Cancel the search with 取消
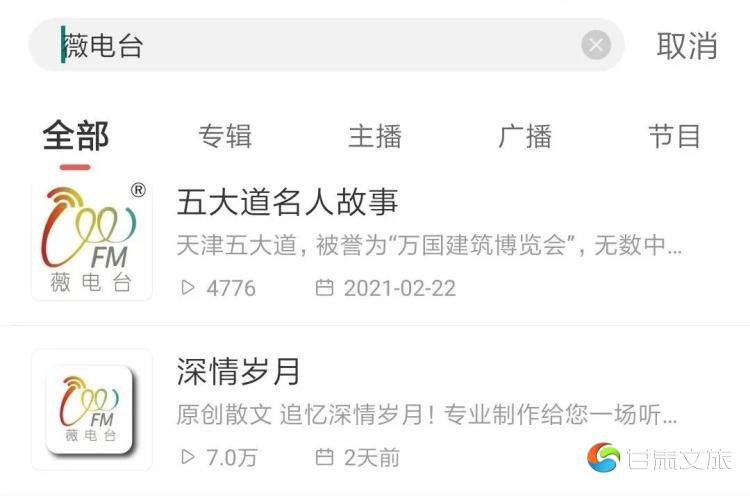 coord(687,46)
